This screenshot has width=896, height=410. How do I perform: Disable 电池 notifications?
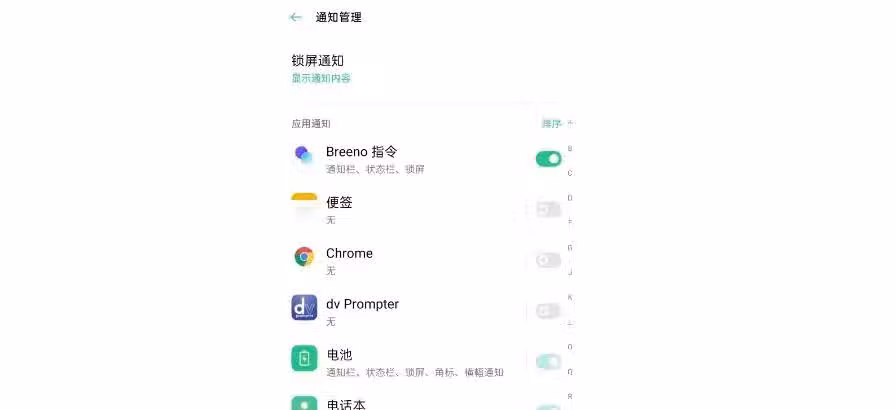pyautogui.click(x=548, y=361)
